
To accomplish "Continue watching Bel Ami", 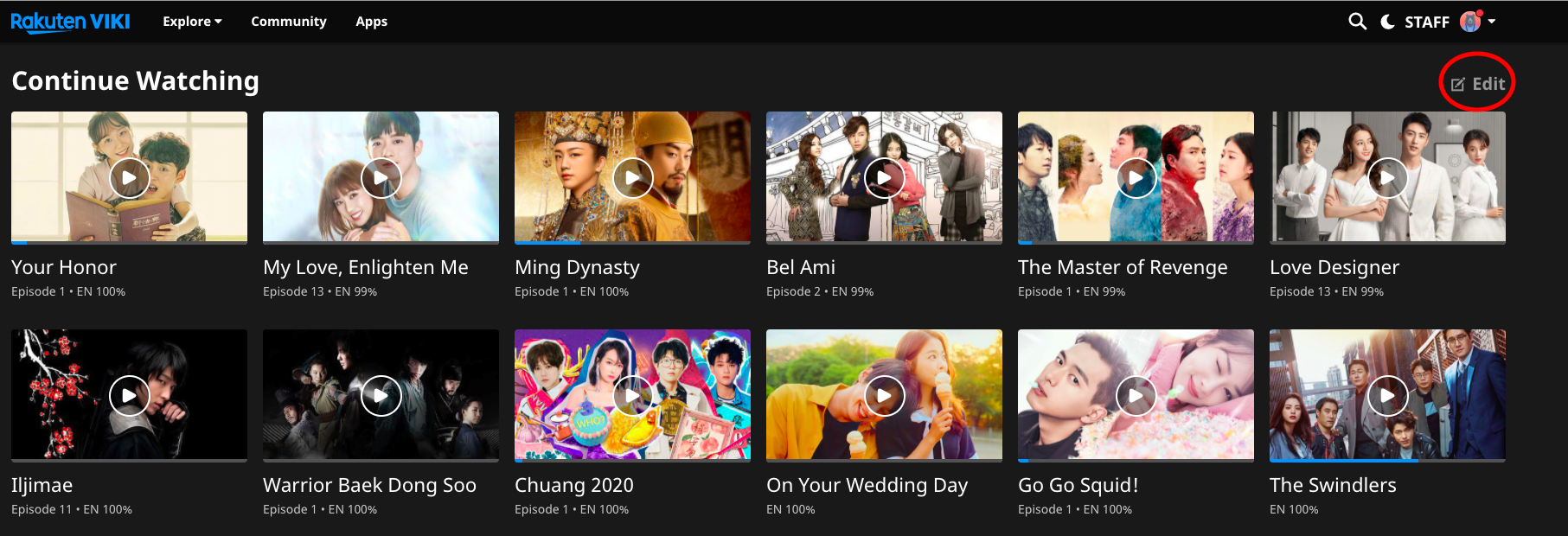I will point(885,178).
